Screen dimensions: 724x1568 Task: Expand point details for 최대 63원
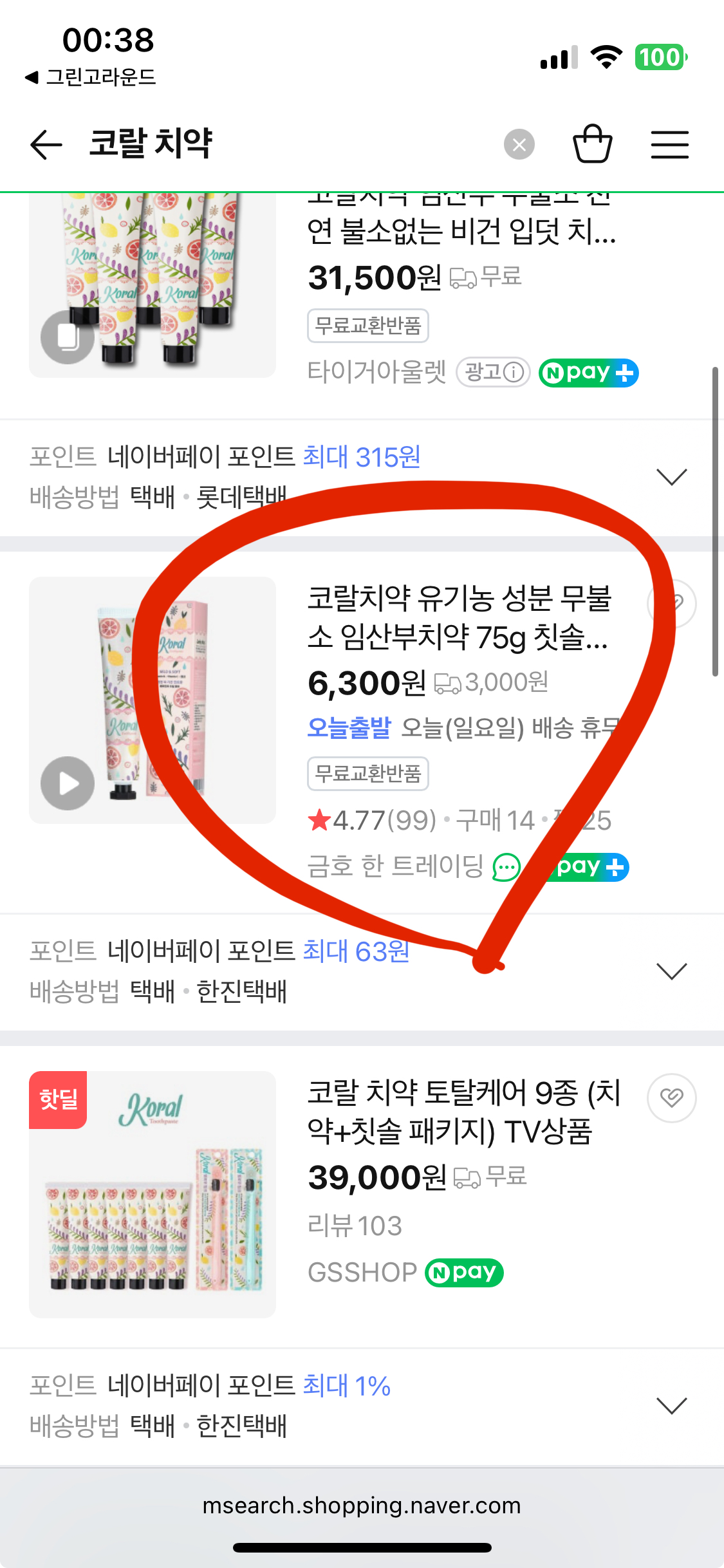coord(671,971)
